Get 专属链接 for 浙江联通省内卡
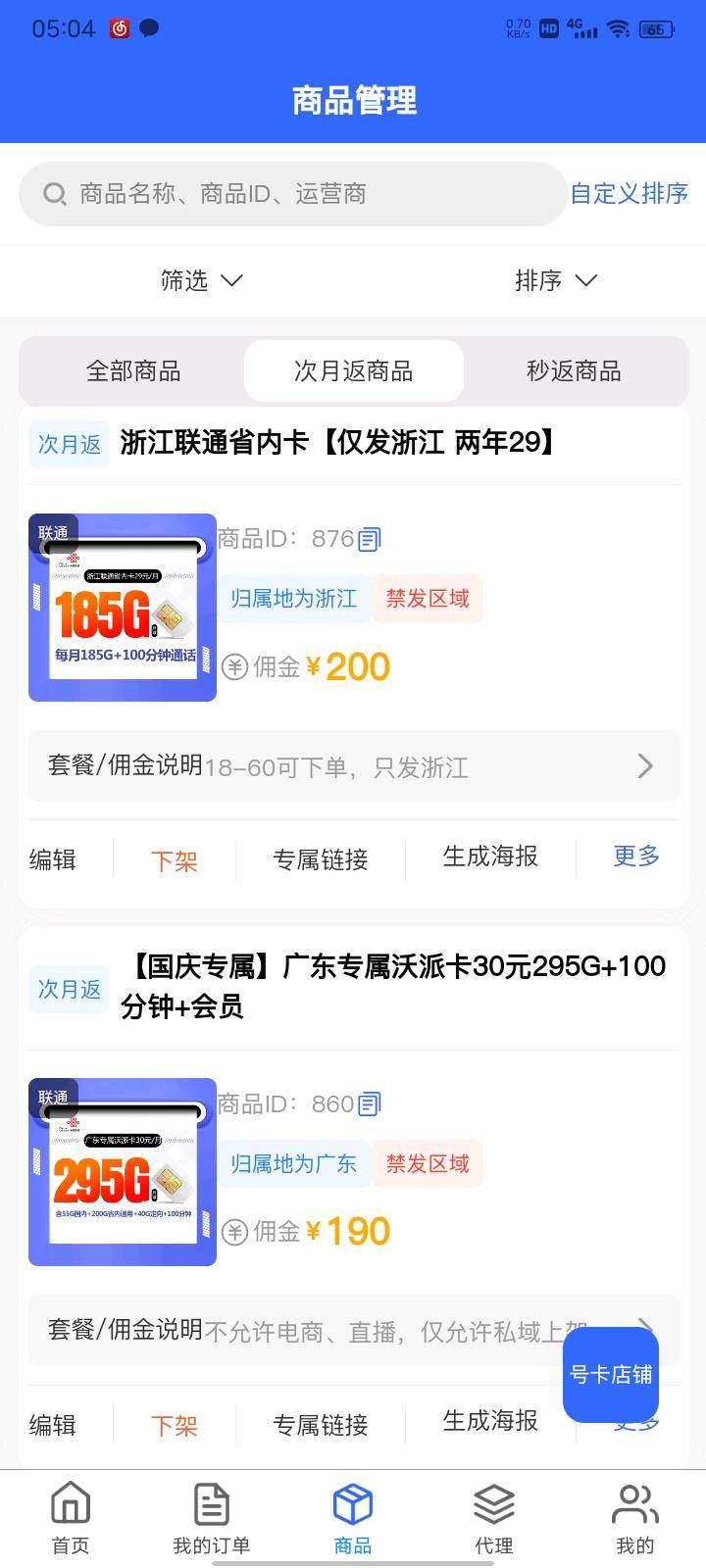This screenshot has height=1568, width=706. point(320,860)
